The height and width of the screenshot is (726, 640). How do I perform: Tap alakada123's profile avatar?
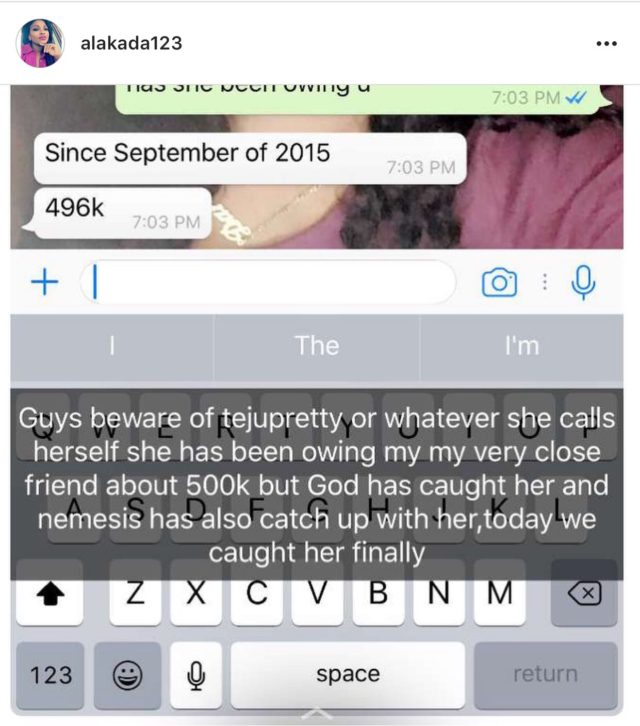tap(40, 43)
